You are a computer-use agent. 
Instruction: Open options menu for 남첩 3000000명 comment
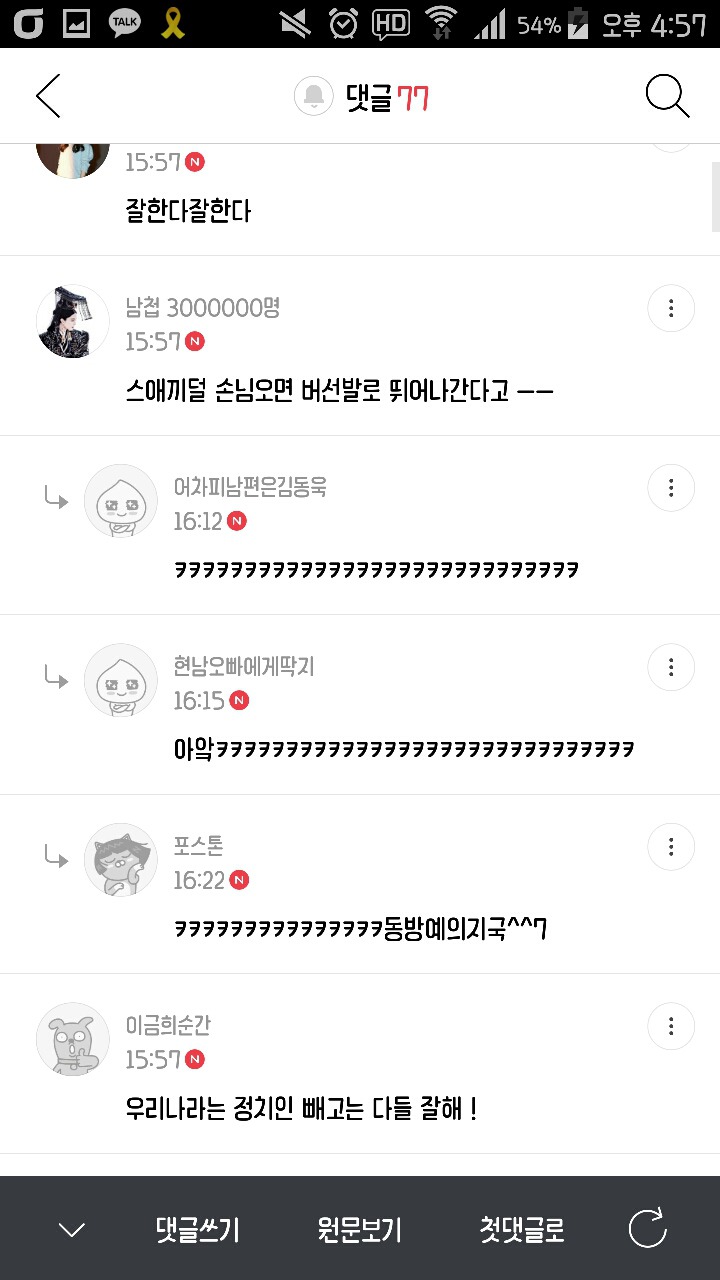[x=671, y=308]
